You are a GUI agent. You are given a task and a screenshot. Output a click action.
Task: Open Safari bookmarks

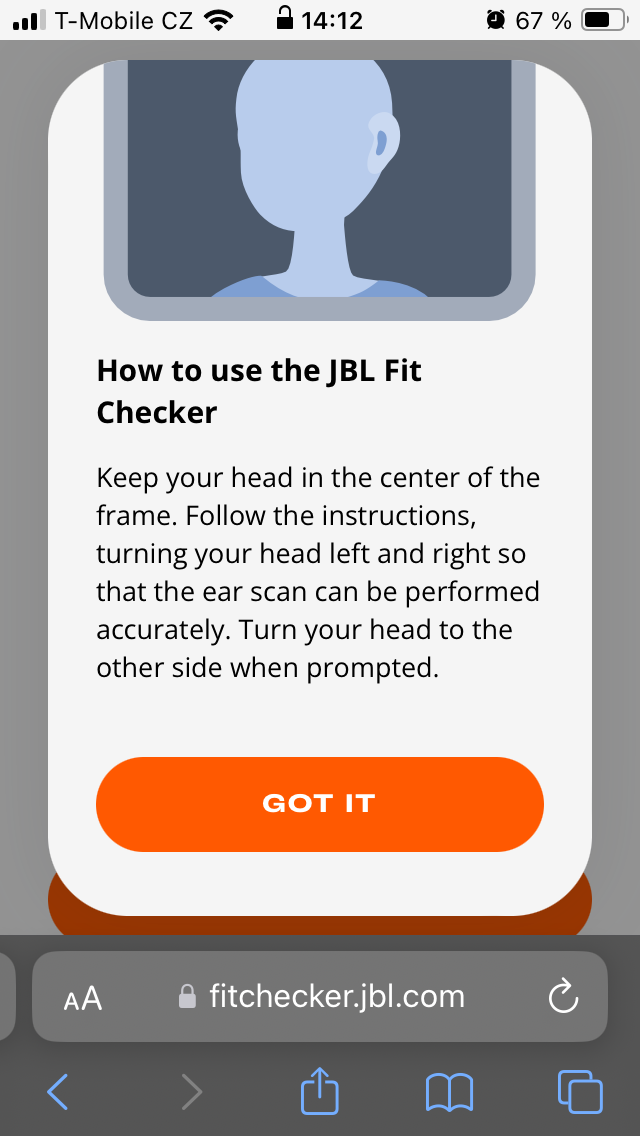[x=449, y=1092]
